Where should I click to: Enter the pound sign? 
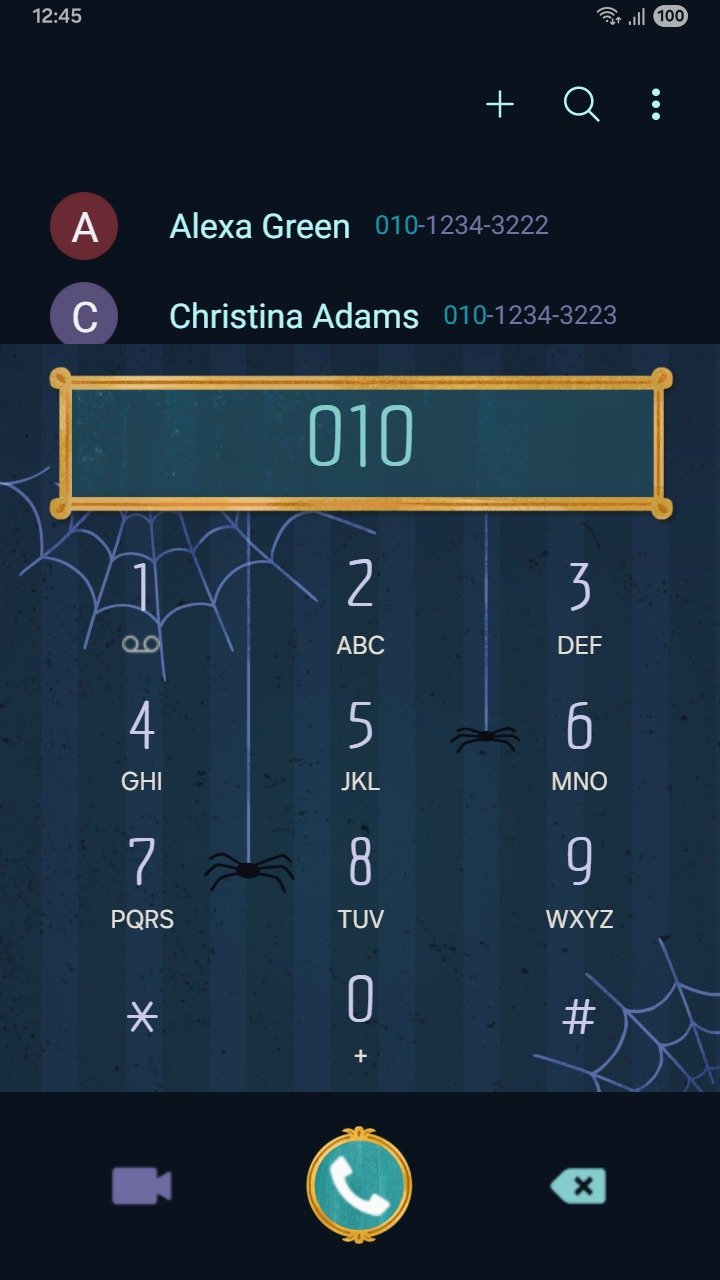point(579,1018)
